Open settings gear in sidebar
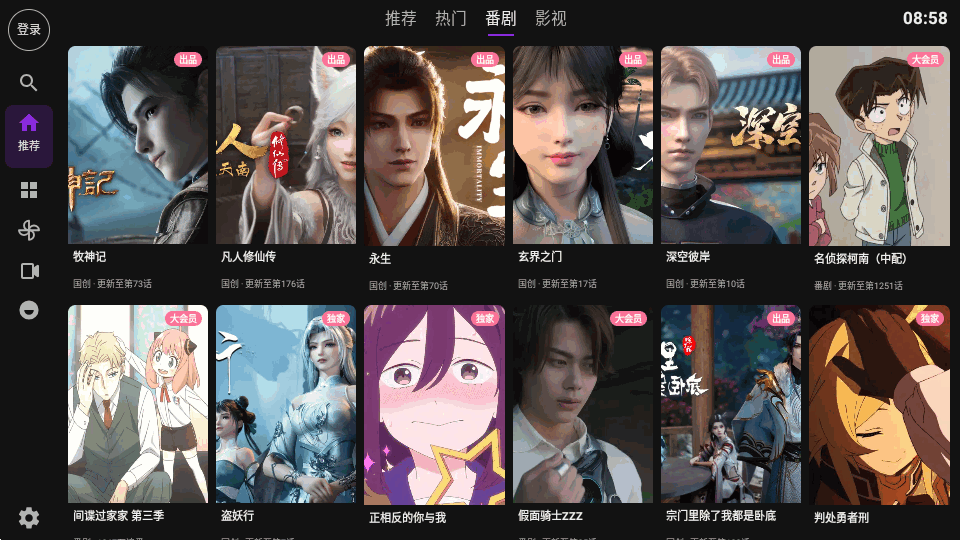960x540 pixels. [29, 517]
